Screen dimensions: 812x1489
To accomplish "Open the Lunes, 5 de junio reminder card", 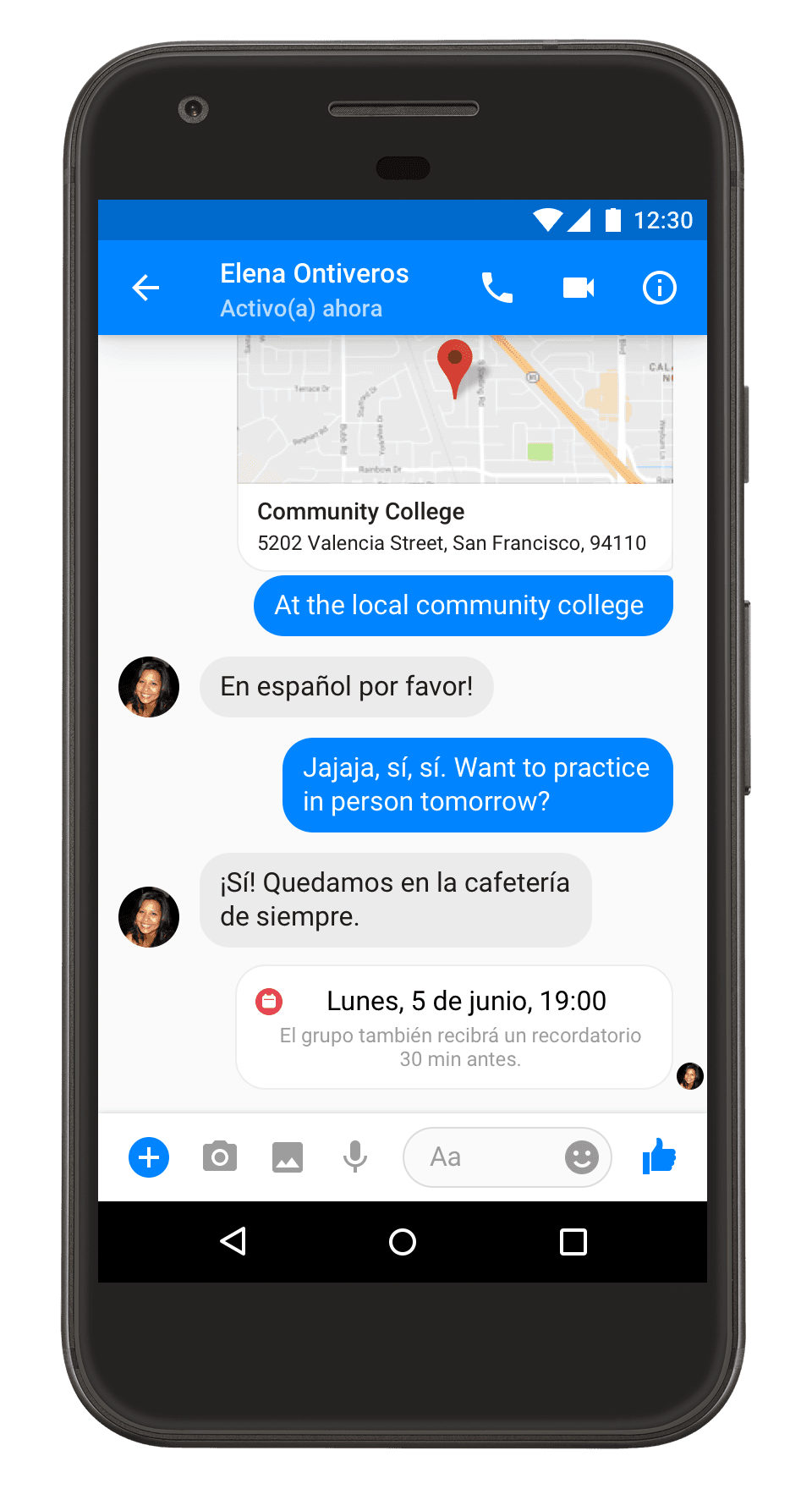I will pos(454,1027).
